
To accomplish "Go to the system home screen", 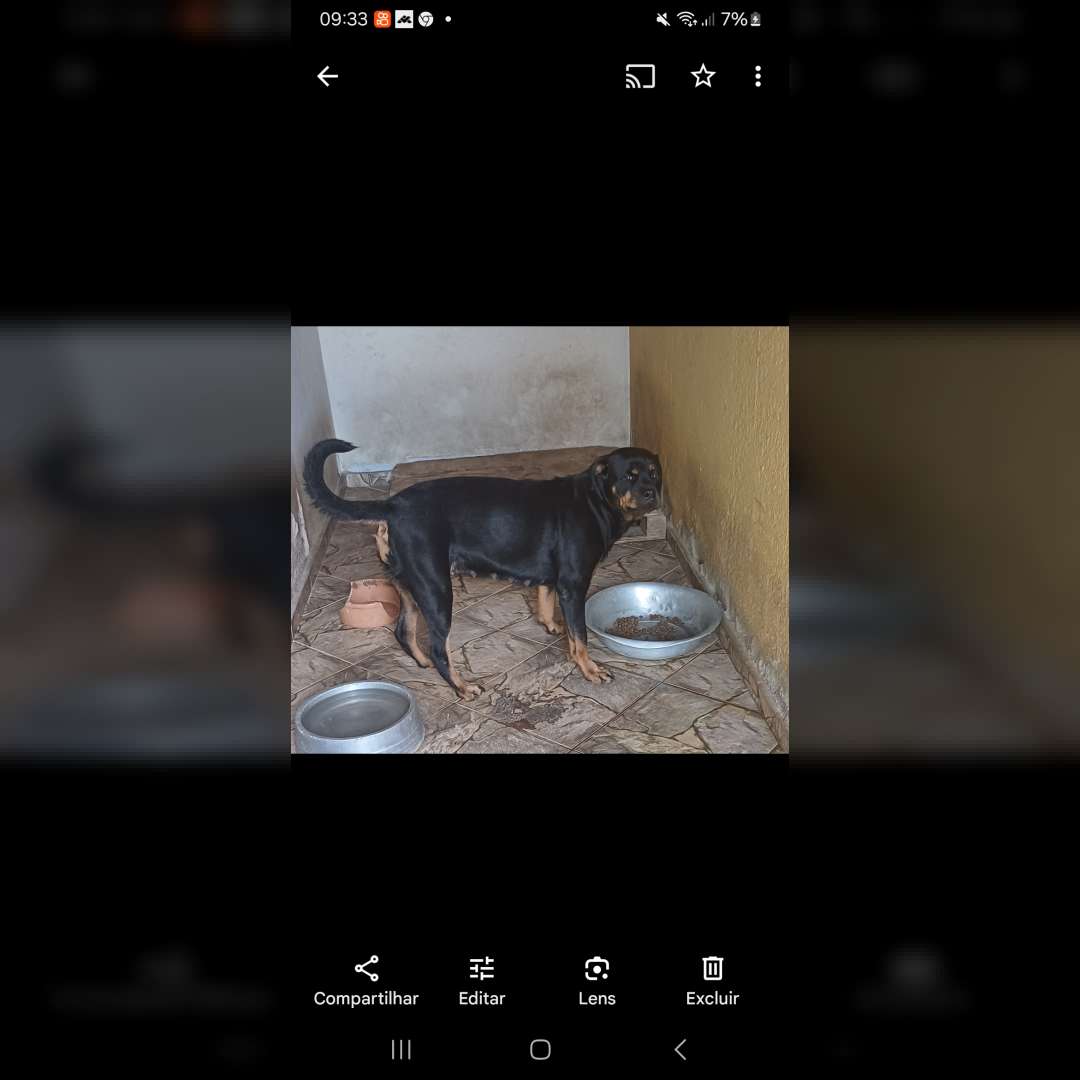I will (540, 1049).
